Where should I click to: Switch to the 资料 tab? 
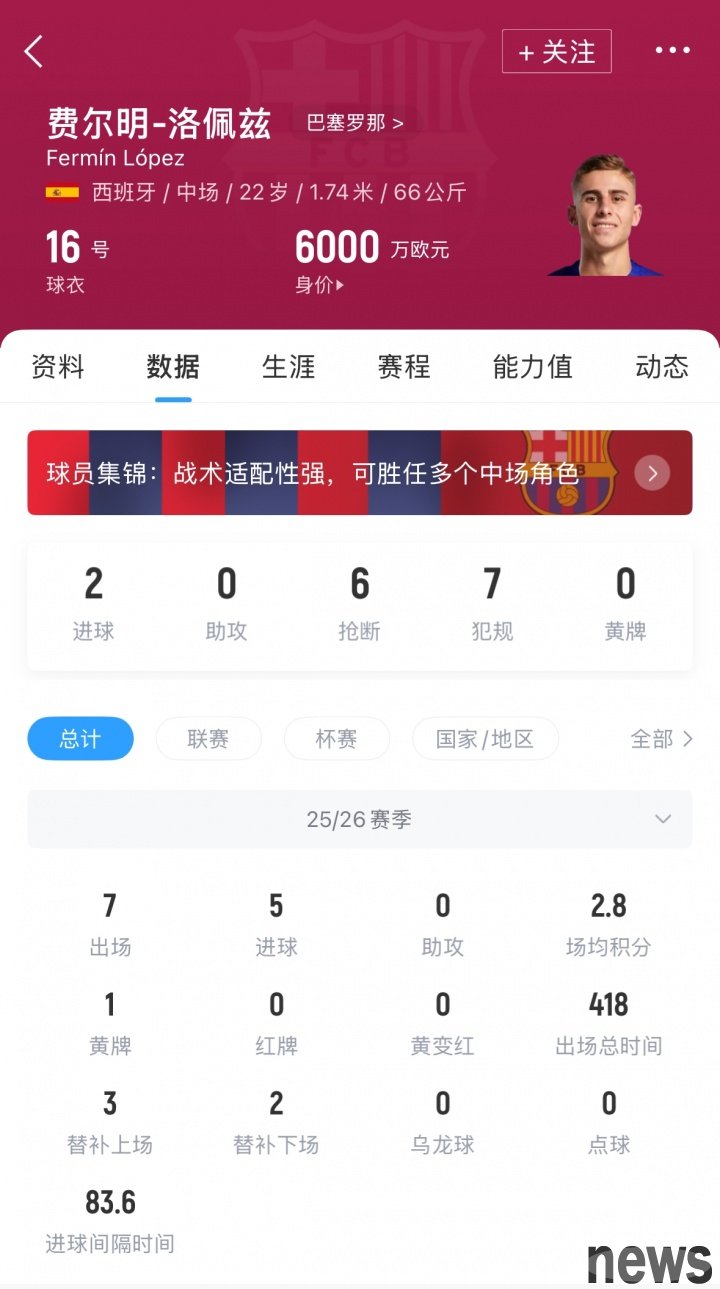(58, 367)
